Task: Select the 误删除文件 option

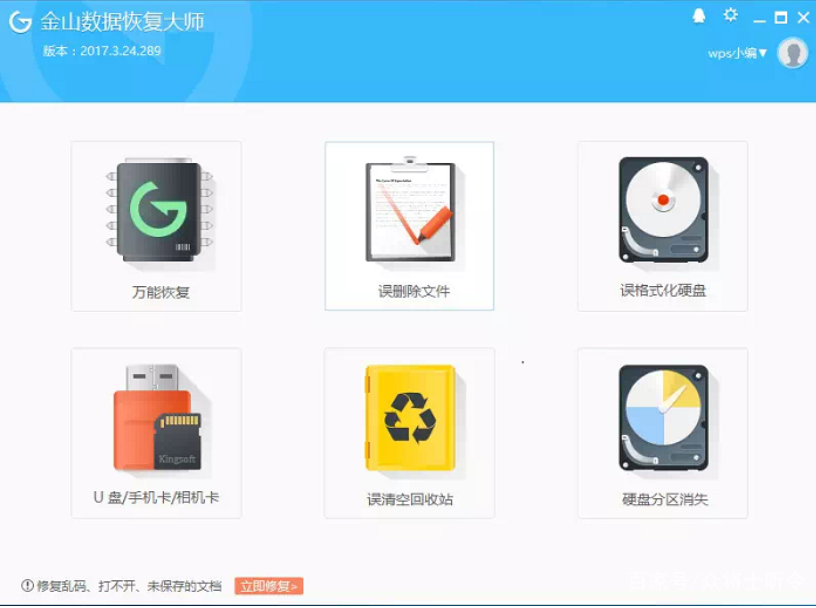Action: point(409,226)
